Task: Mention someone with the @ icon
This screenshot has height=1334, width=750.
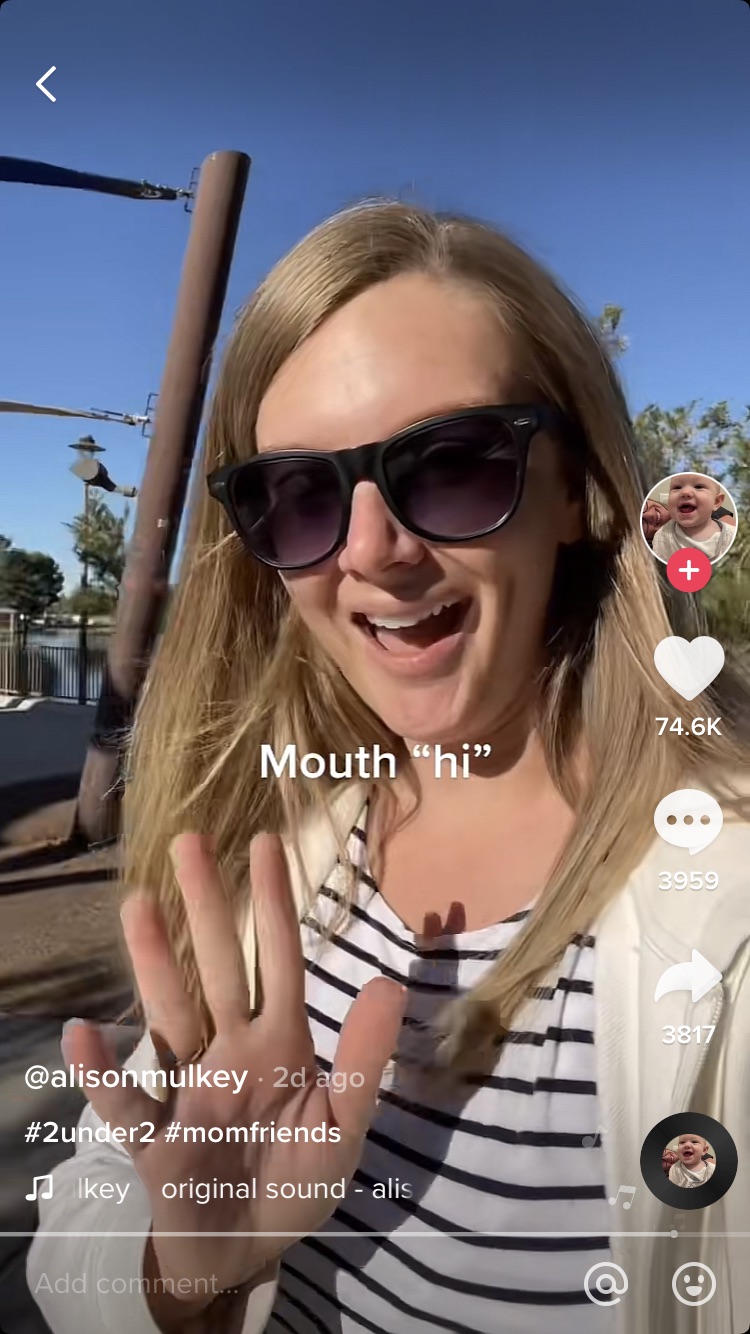Action: point(605,1283)
